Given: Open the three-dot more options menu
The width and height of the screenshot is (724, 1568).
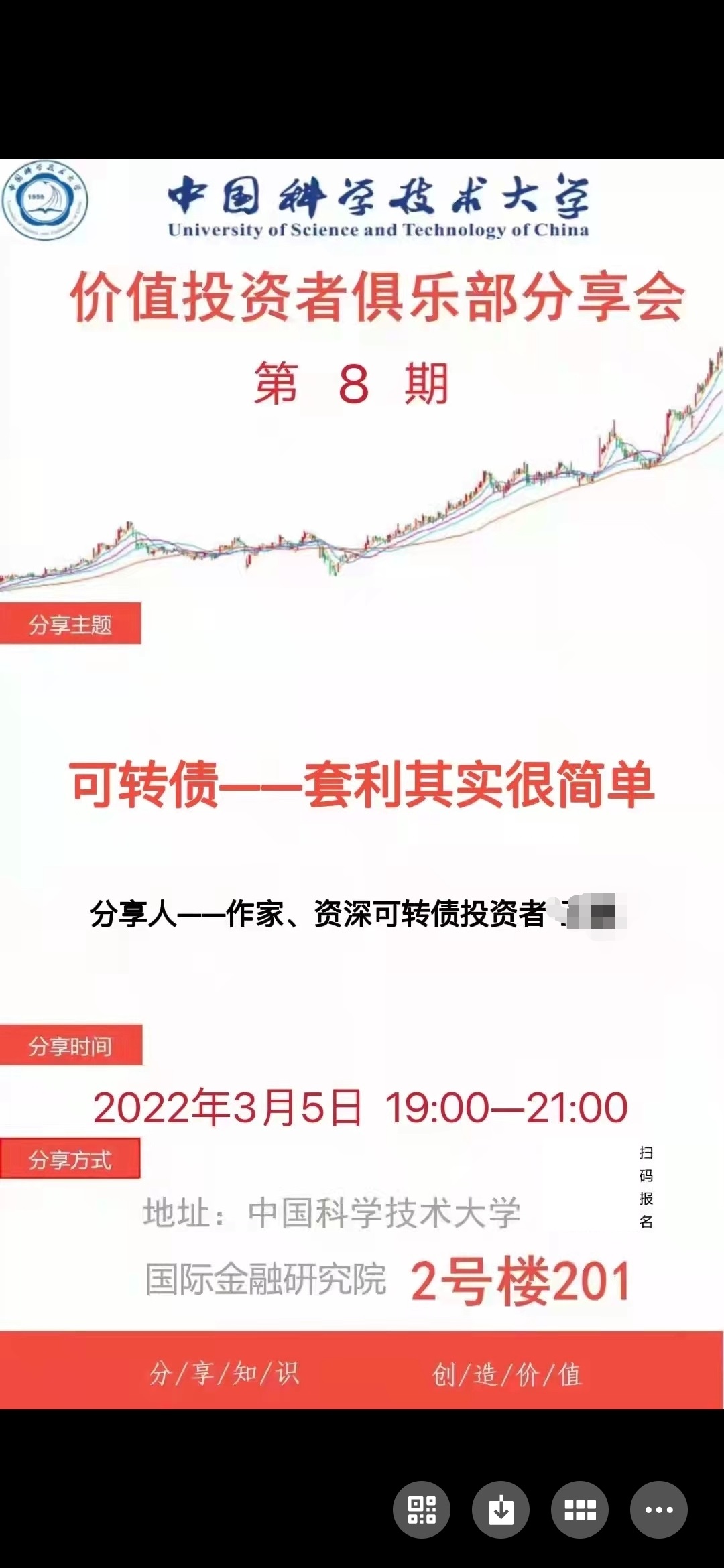Looking at the screenshot, I should 659,1510.
